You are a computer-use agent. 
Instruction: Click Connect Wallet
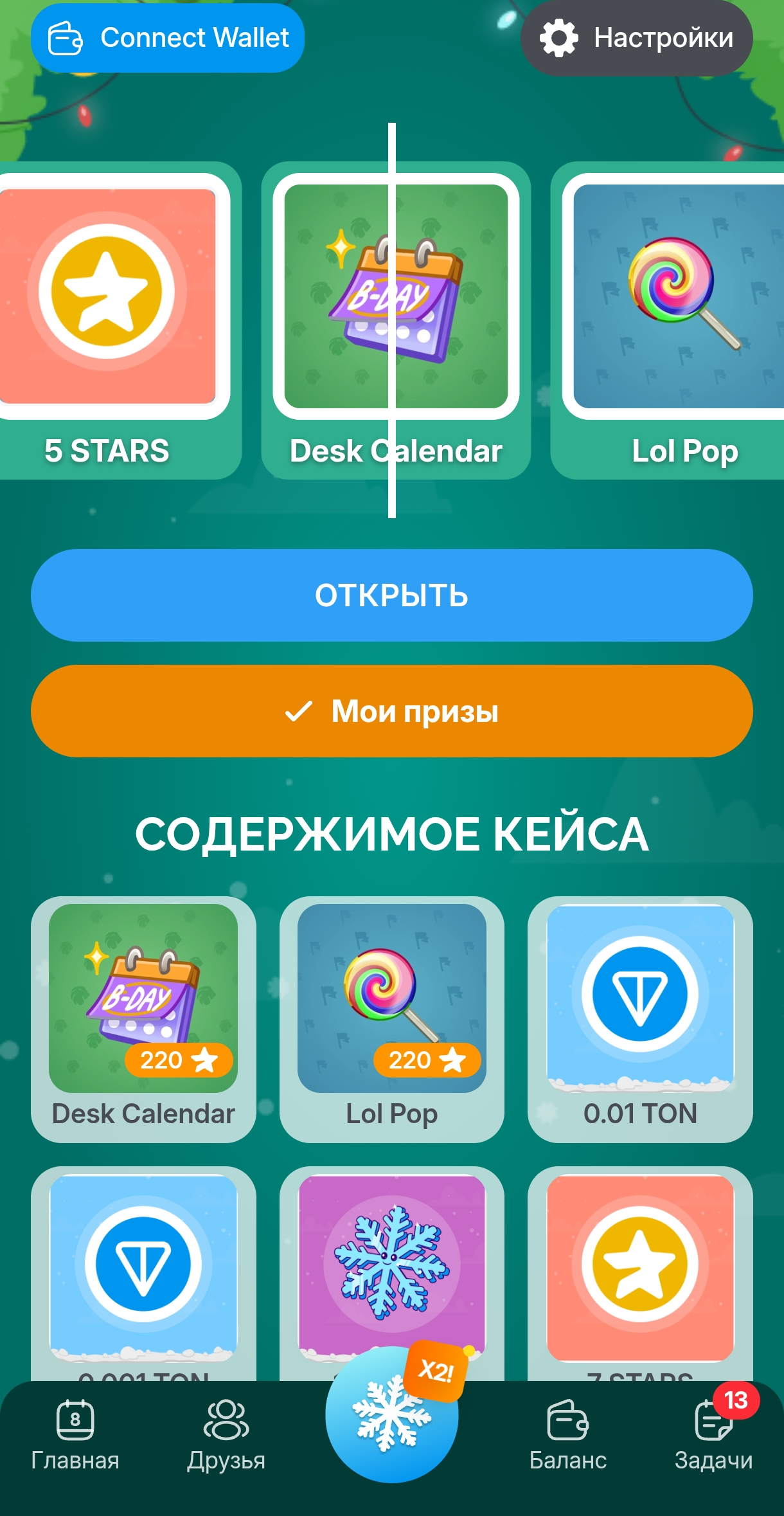tap(168, 38)
